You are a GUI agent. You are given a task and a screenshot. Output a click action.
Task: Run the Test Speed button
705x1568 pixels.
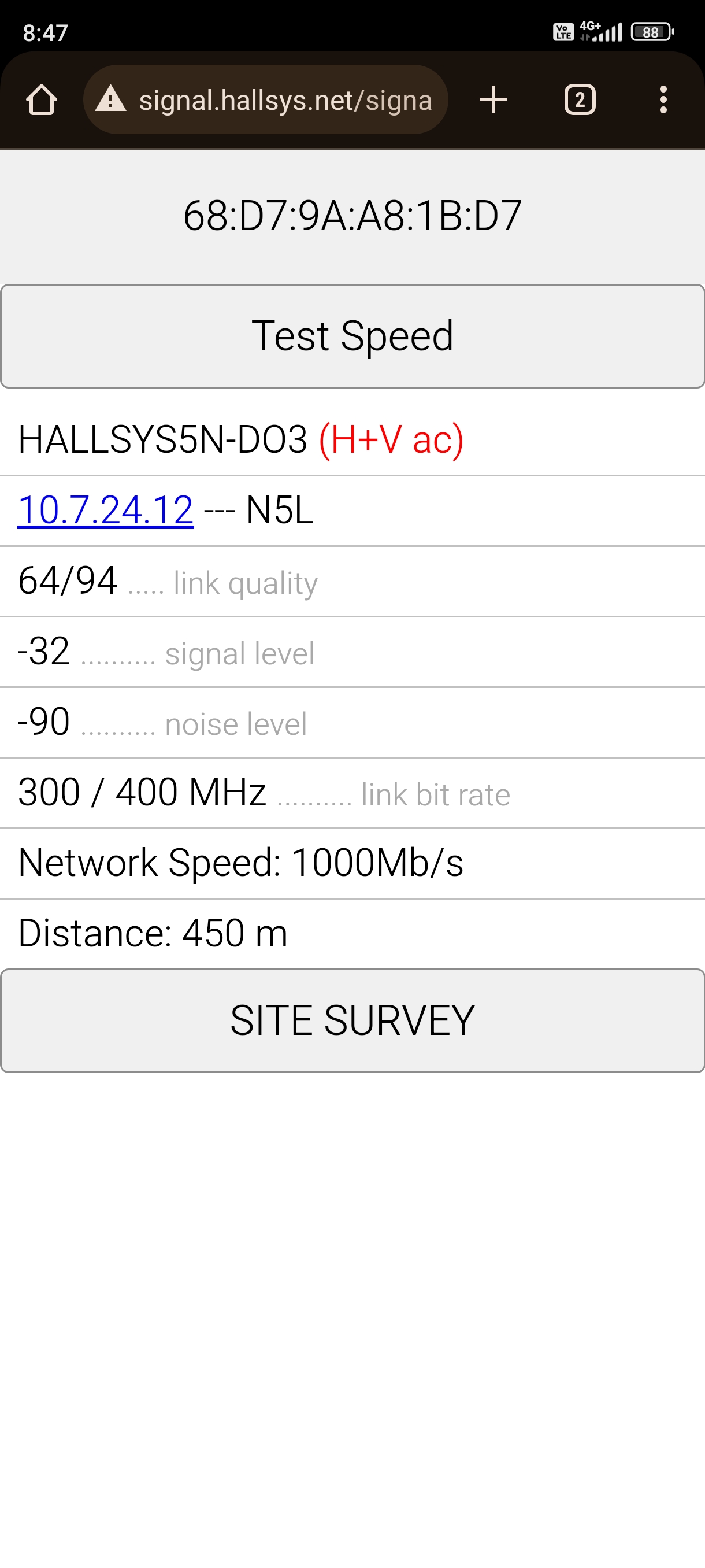coord(352,336)
